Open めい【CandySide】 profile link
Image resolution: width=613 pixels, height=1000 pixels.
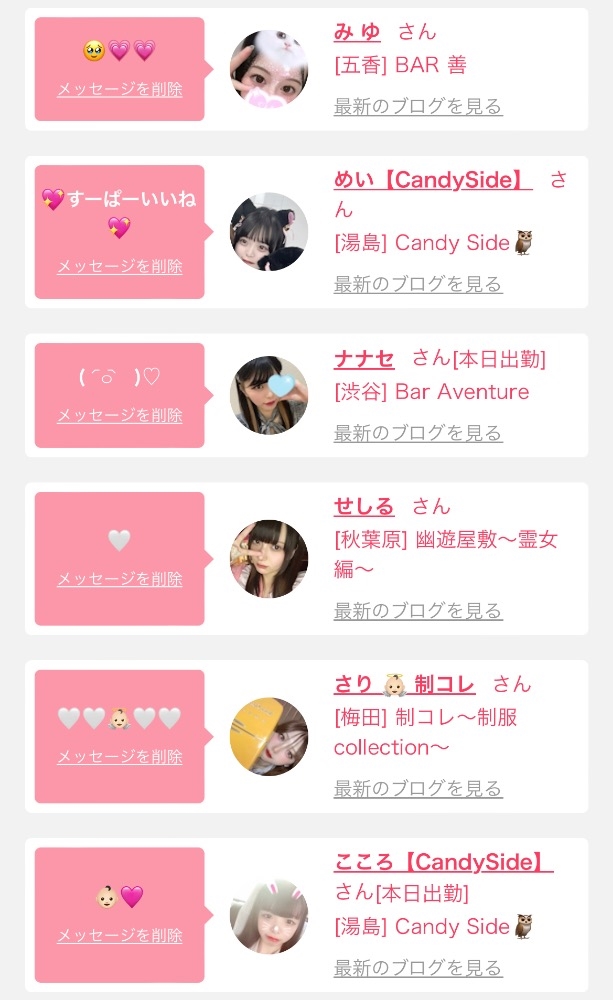[x=432, y=180]
